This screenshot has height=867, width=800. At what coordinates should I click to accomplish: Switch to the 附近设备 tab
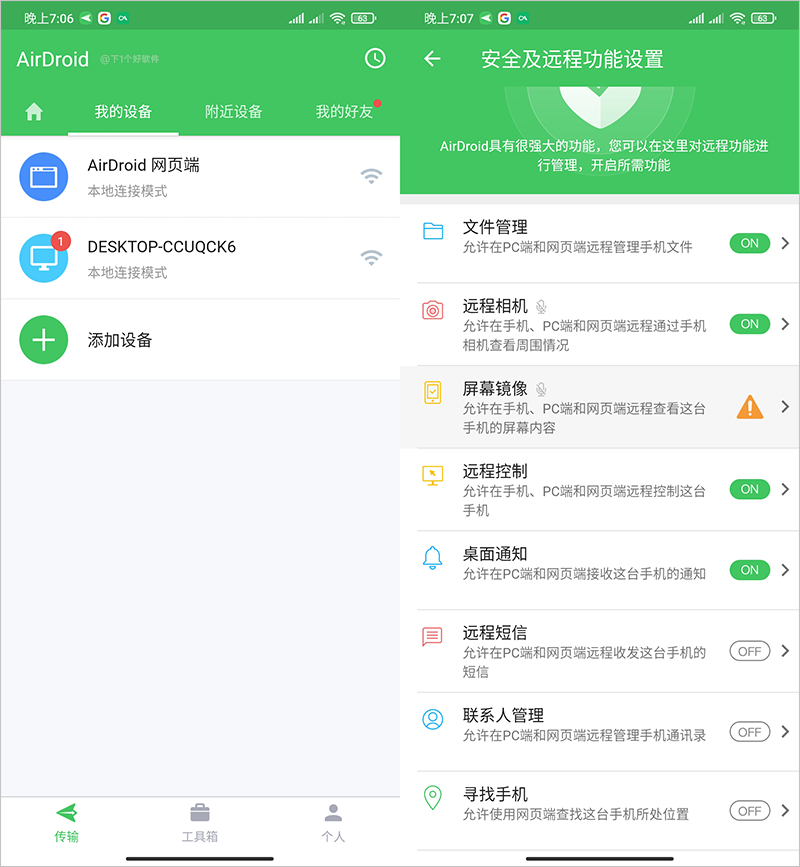coord(233,112)
